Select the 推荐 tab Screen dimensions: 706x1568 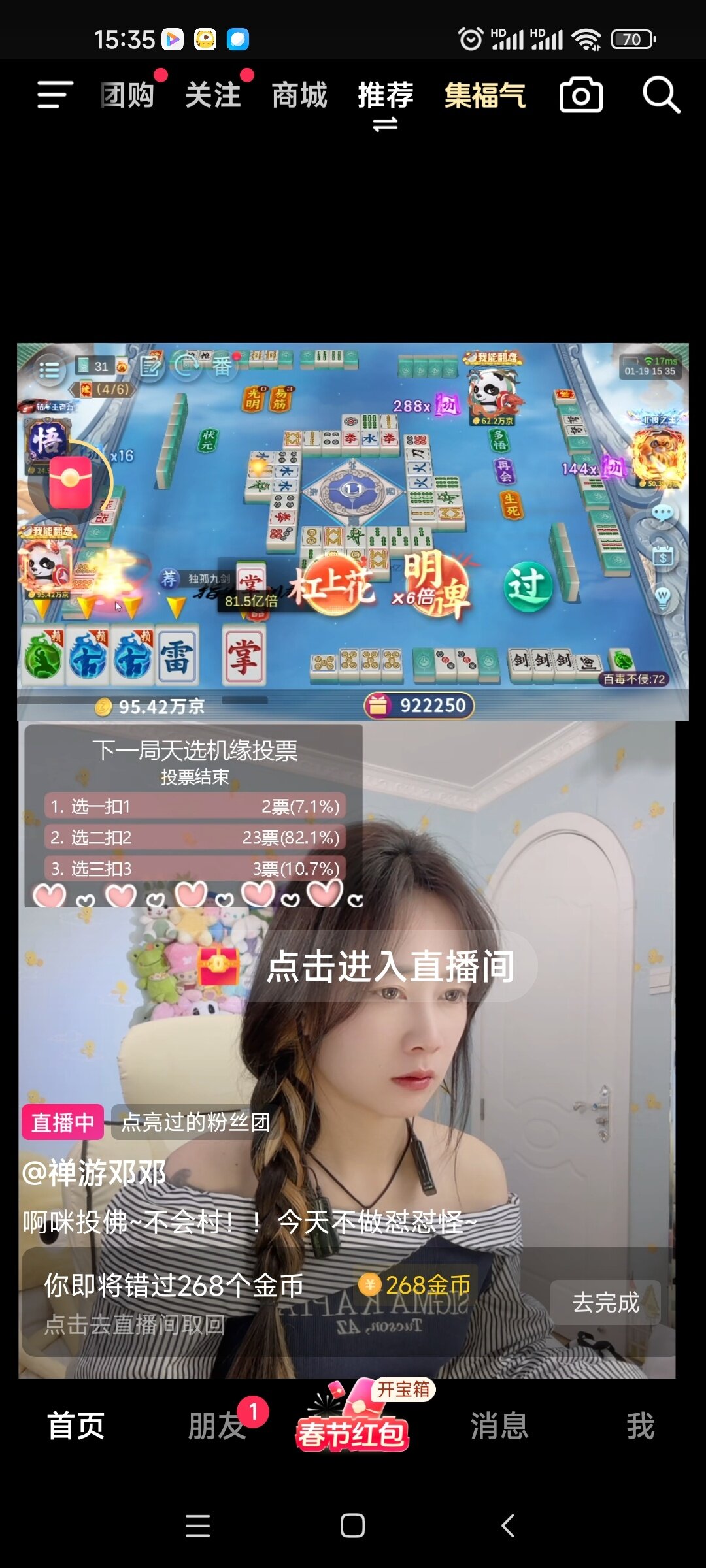pos(386,95)
